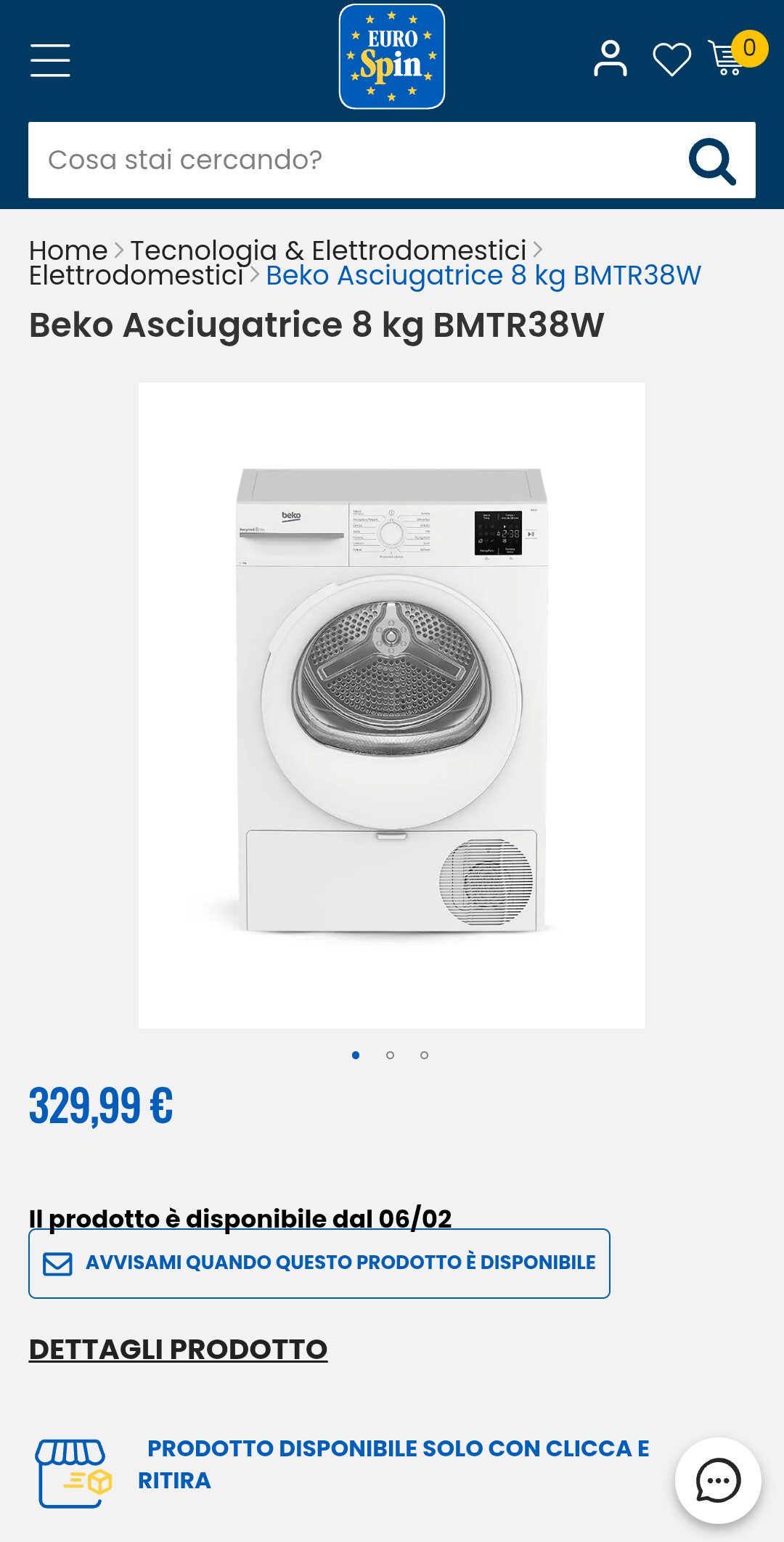The width and height of the screenshot is (784, 1542).
Task: Open the Home breadcrumb menu path
Action: tap(67, 249)
